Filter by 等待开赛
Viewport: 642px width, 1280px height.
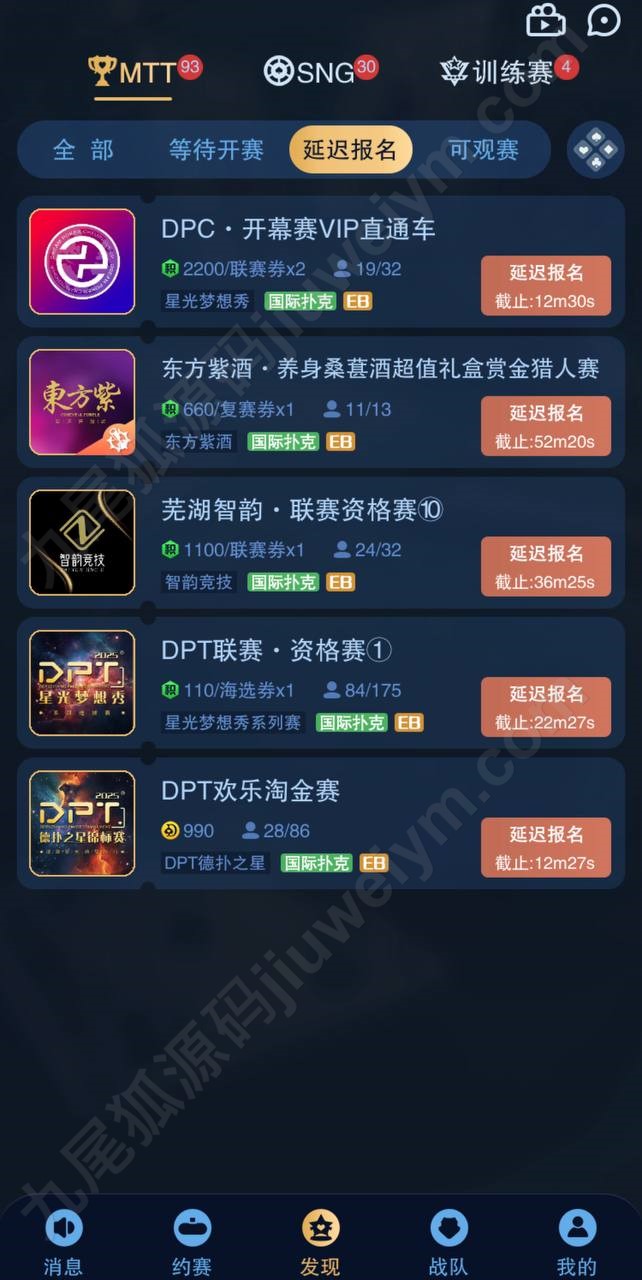point(216,150)
